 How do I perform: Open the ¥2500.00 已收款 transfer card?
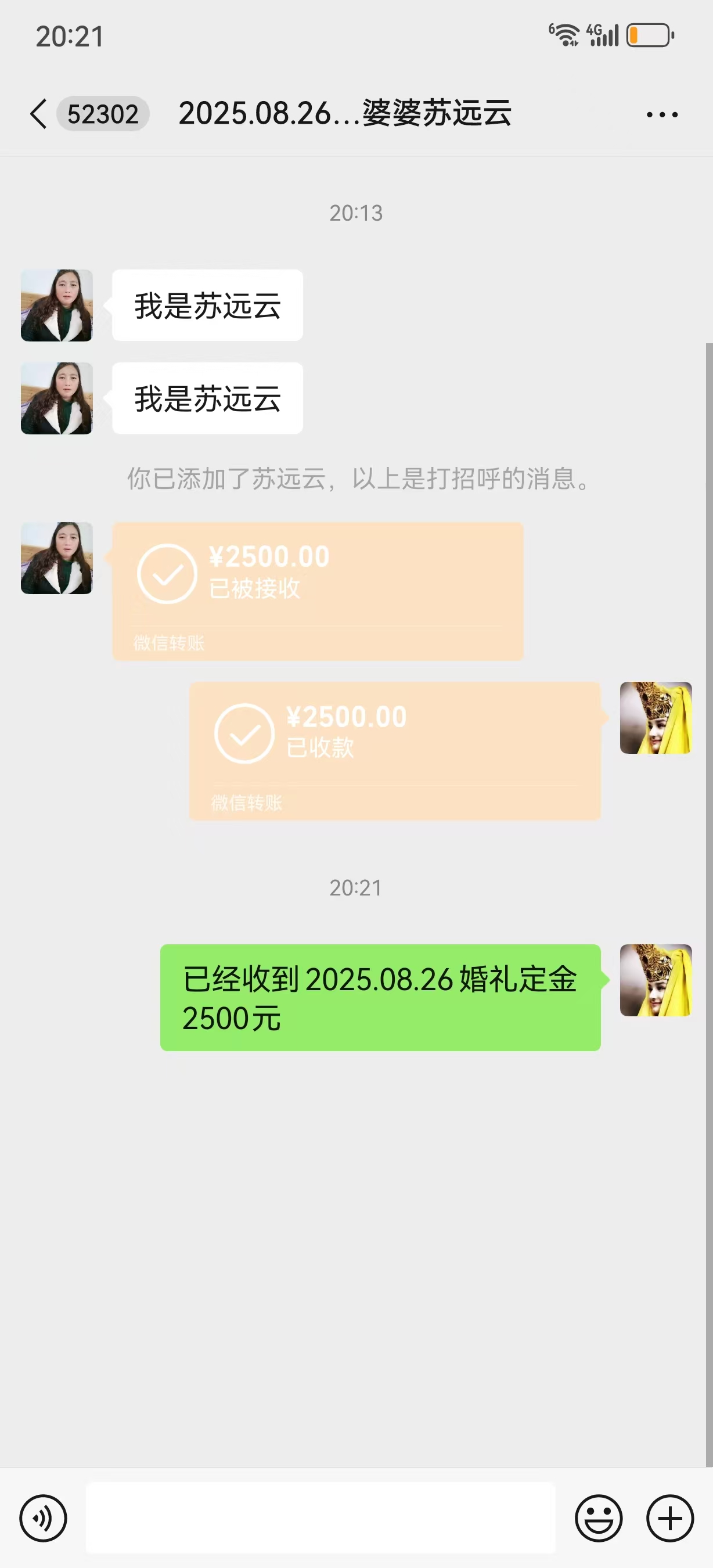click(x=395, y=751)
